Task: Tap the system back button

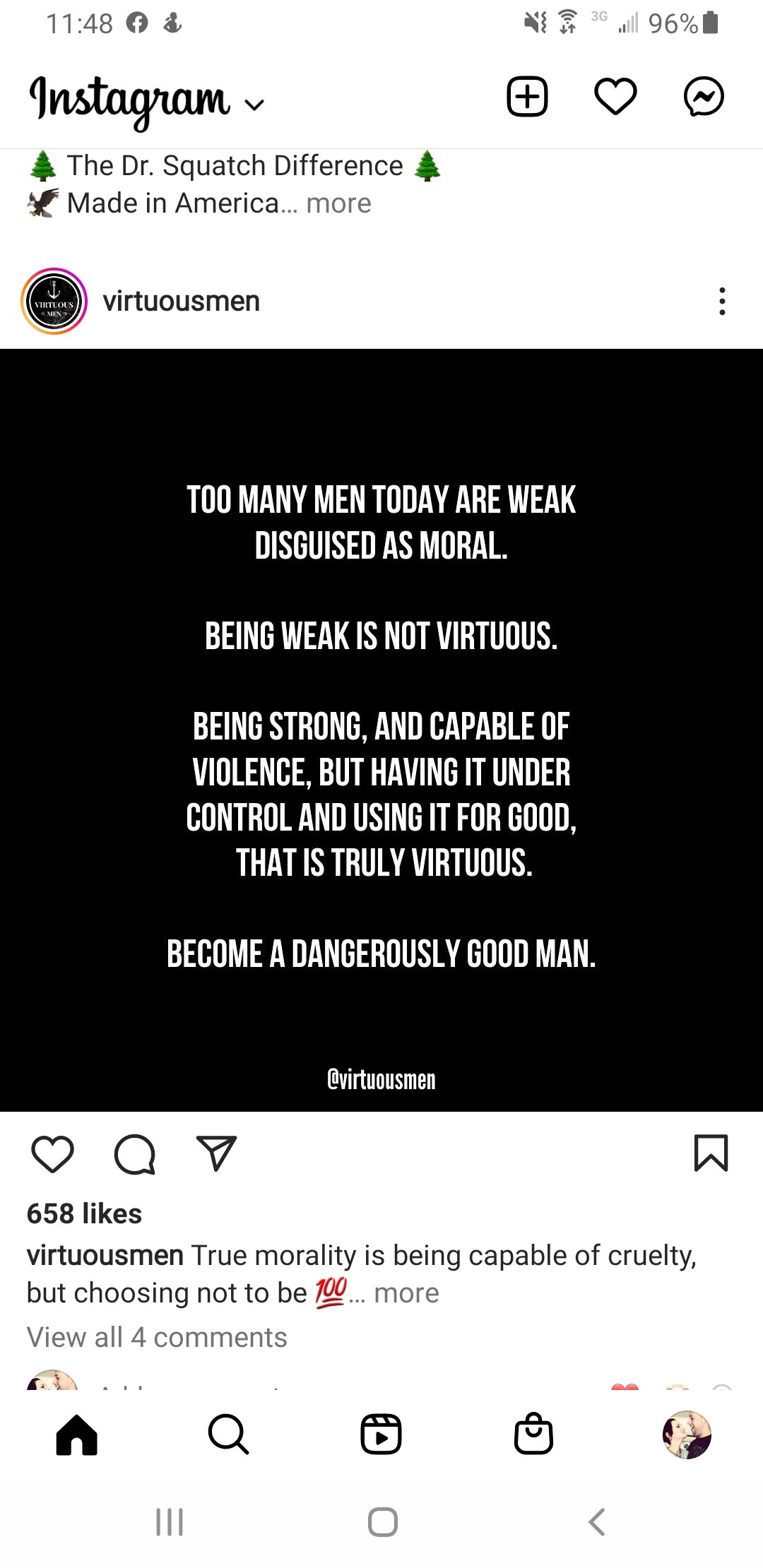Action: point(597,1522)
